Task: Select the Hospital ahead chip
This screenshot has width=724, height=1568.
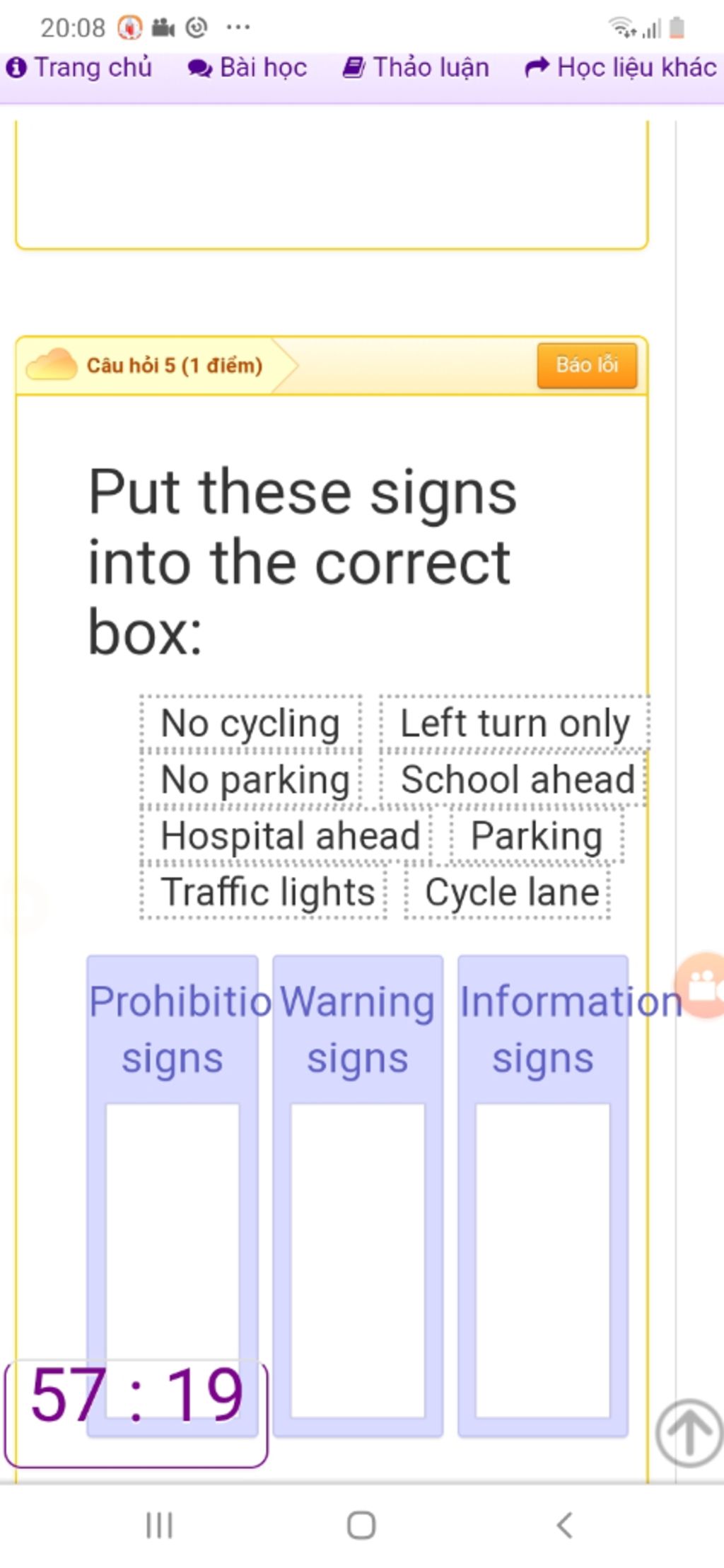Action: coord(290,835)
